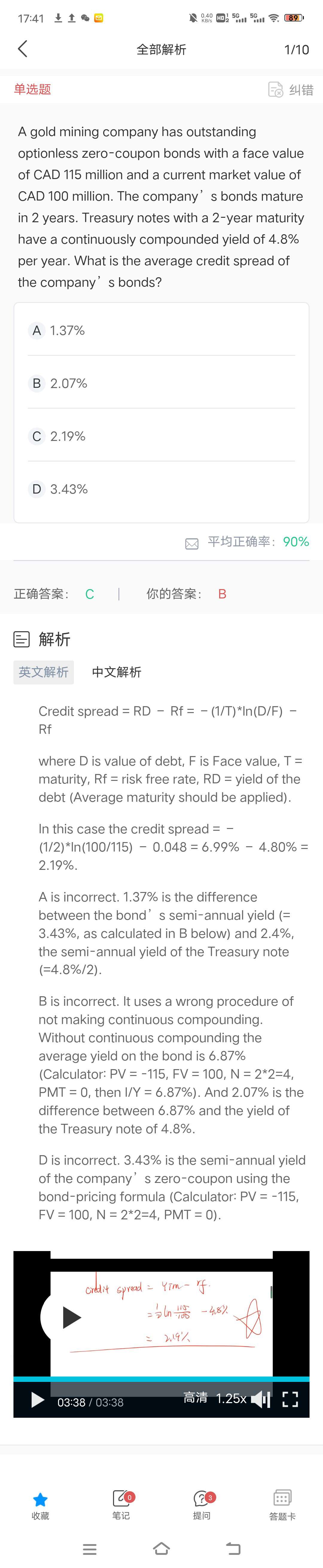Switch to the 中文解析 tab
This screenshot has height=1568, width=323.
pos(116,672)
